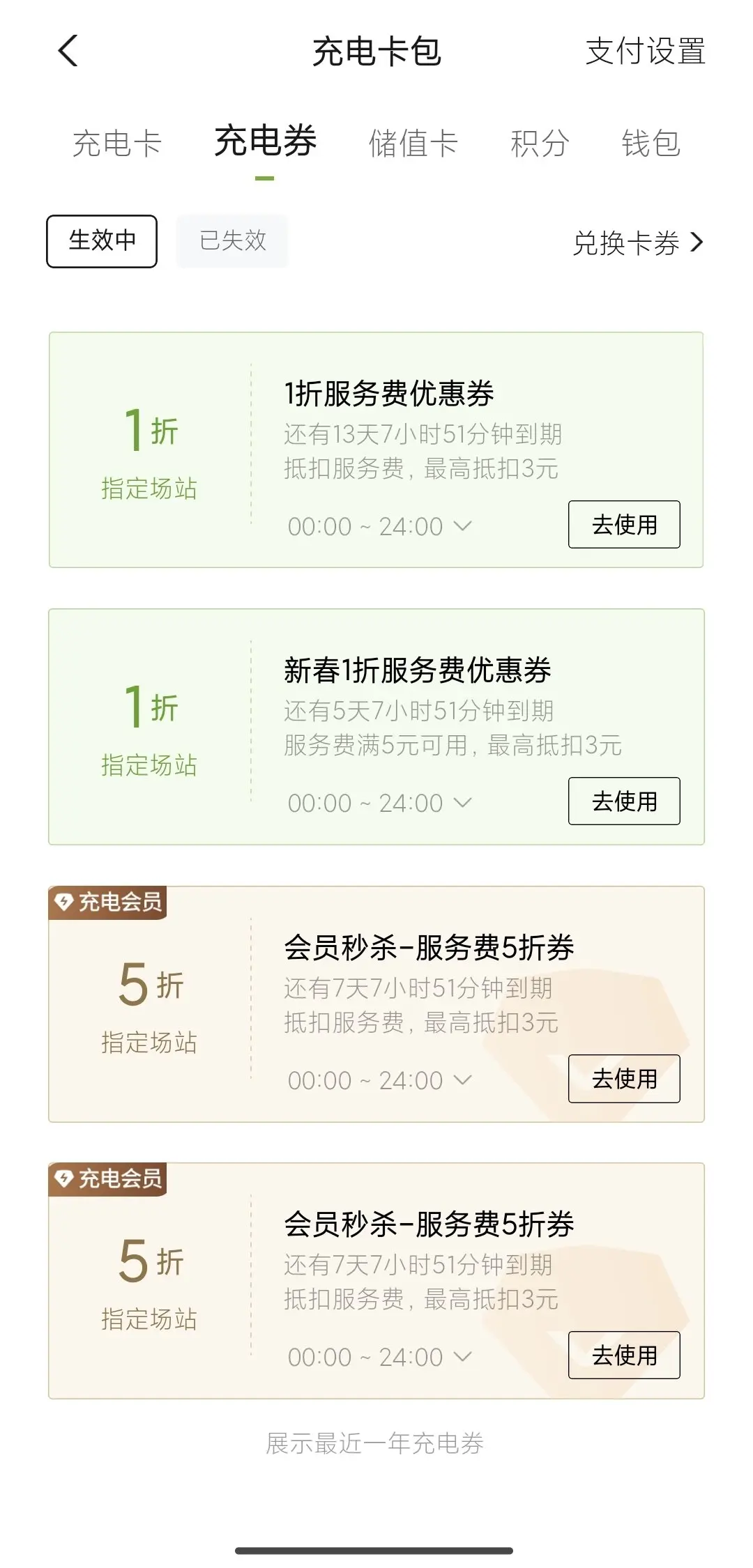This screenshot has width=753, height=1568.
Task: Switch to the 储值卡 tab
Action: click(x=413, y=144)
